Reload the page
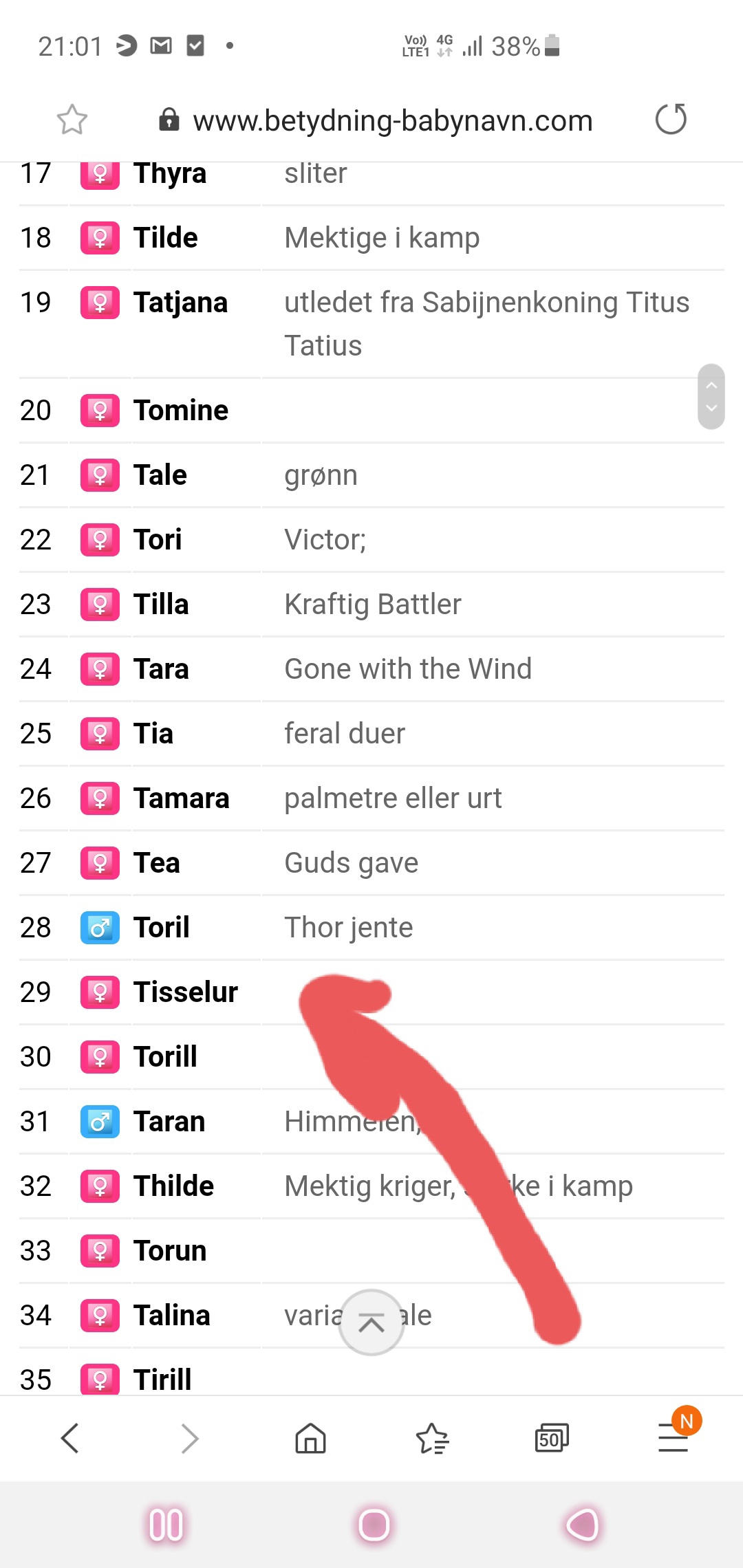743x1568 pixels. click(x=671, y=120)
